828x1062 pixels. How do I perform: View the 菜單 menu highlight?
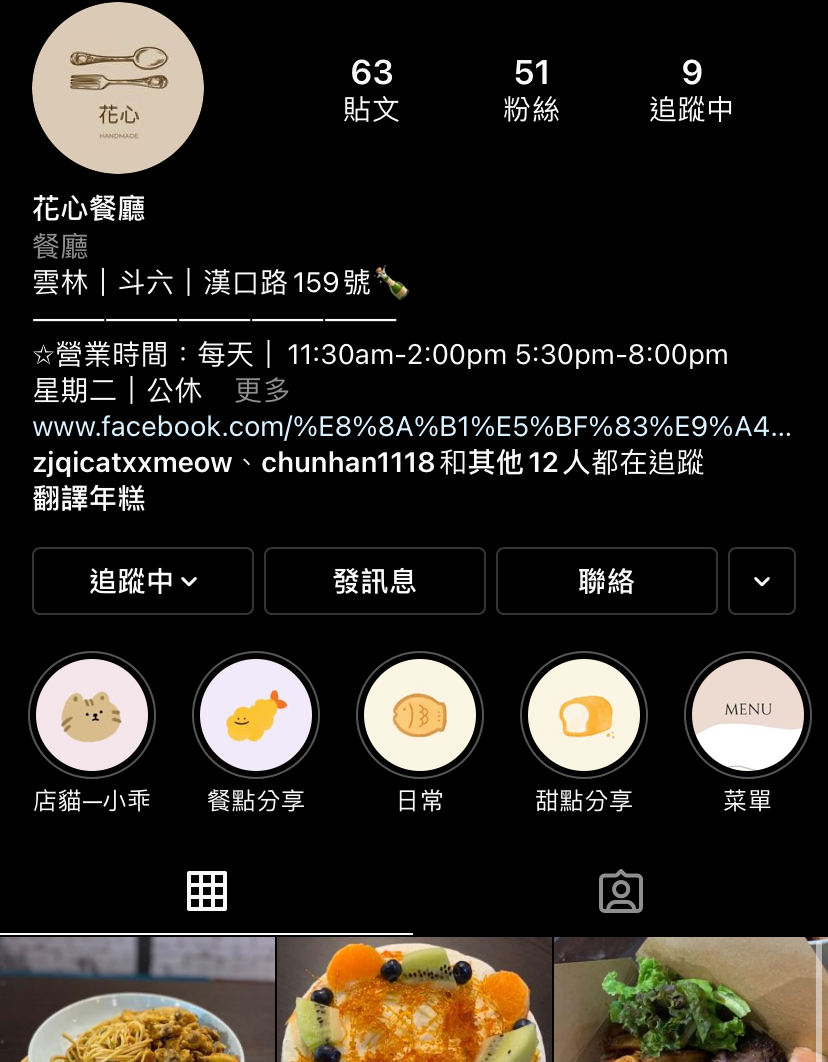click(747, 716)
